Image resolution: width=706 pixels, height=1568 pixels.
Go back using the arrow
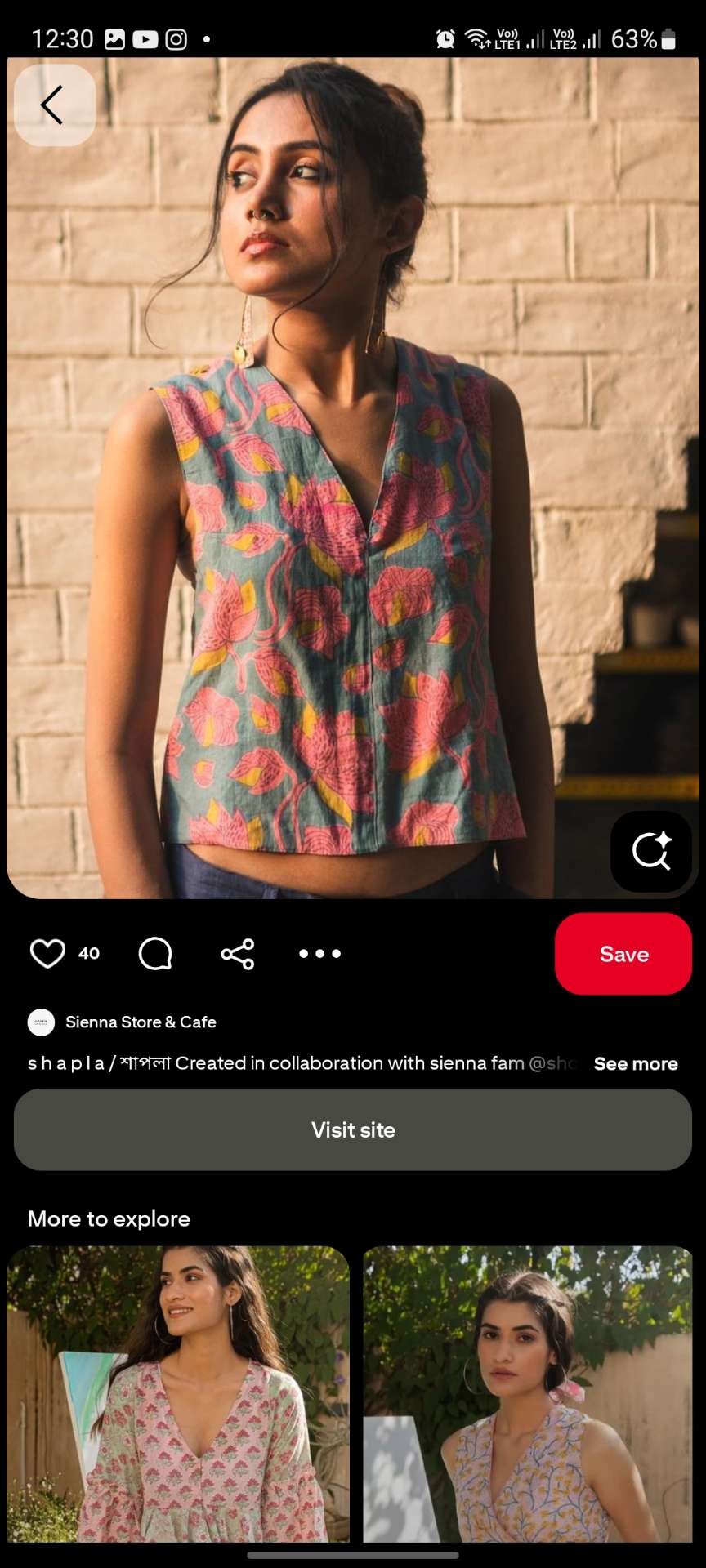[x=54, y=105]
